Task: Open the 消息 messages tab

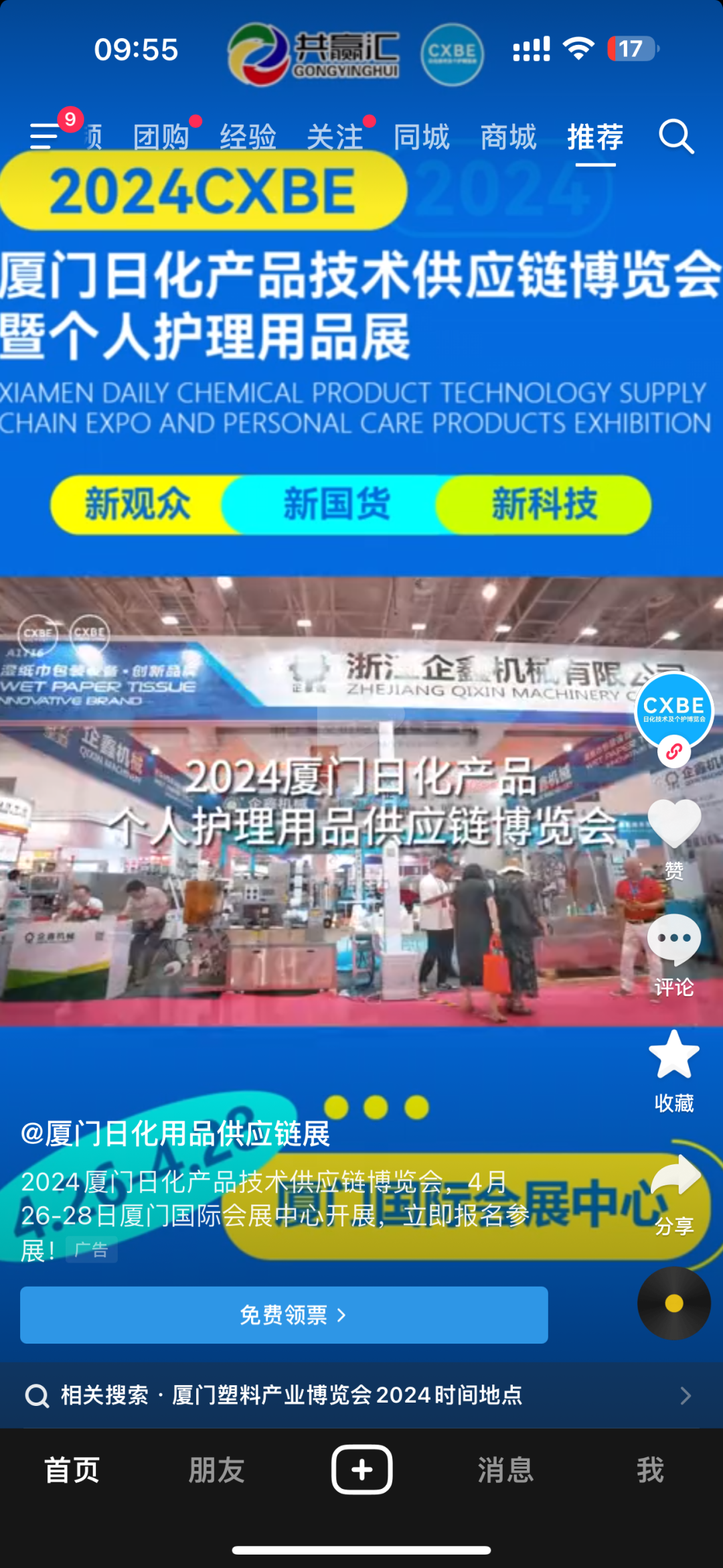Action: pyautogui.click(x=505, y=1470)
